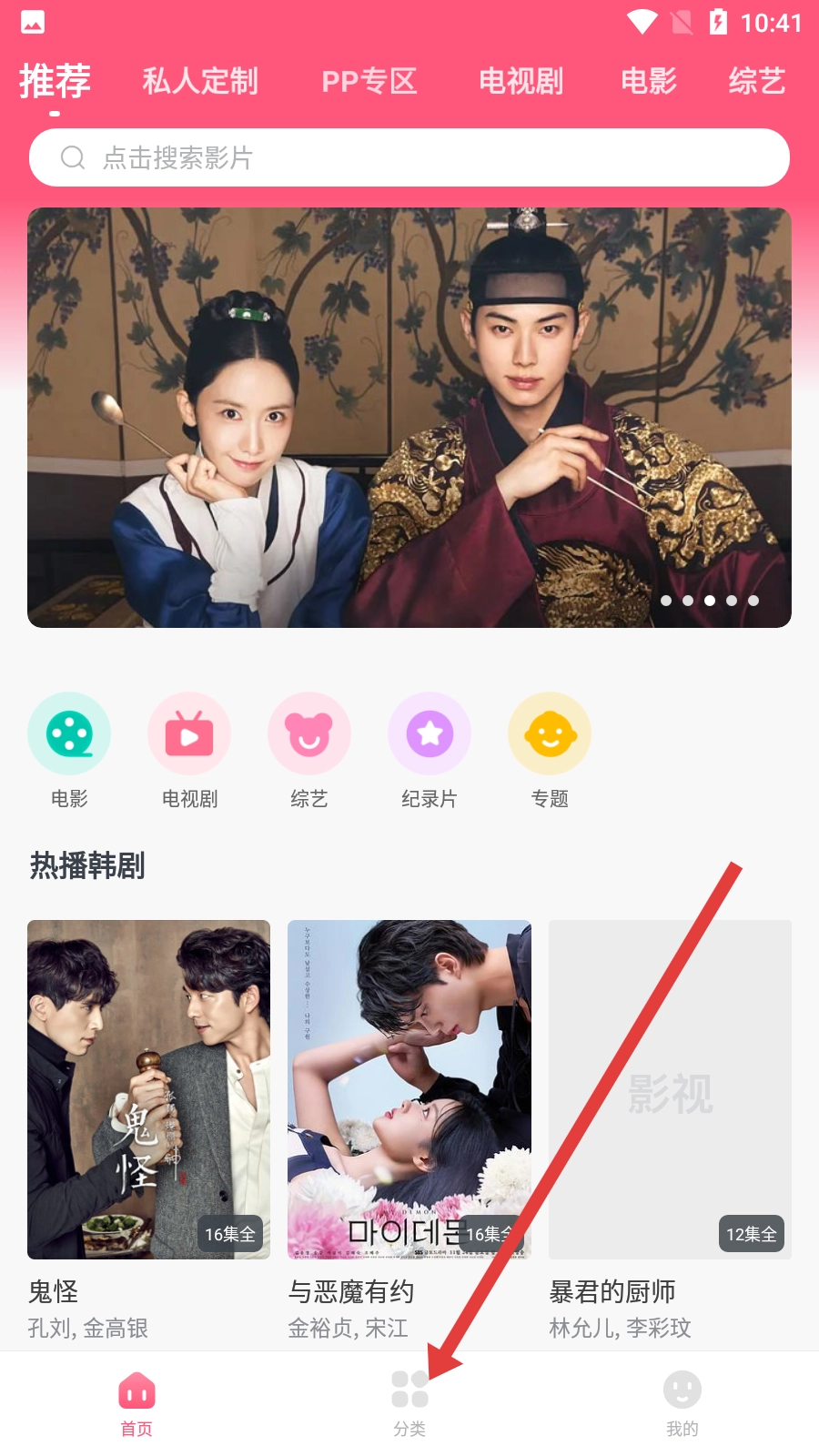Select the 推荐 top tab
The height and width of the screenshot is (1456, 819).
55,82
